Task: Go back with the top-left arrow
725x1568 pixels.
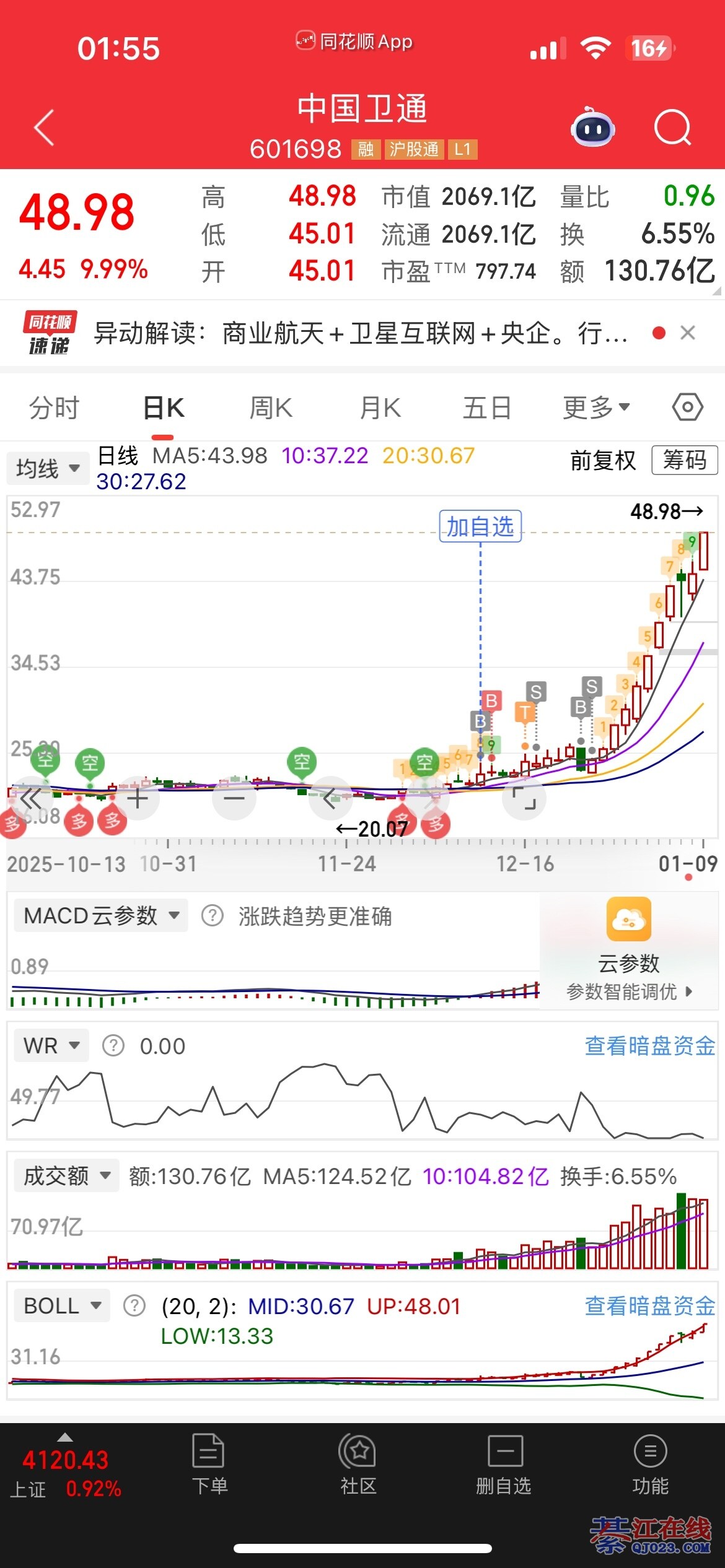Action: [x=45, y=128]
